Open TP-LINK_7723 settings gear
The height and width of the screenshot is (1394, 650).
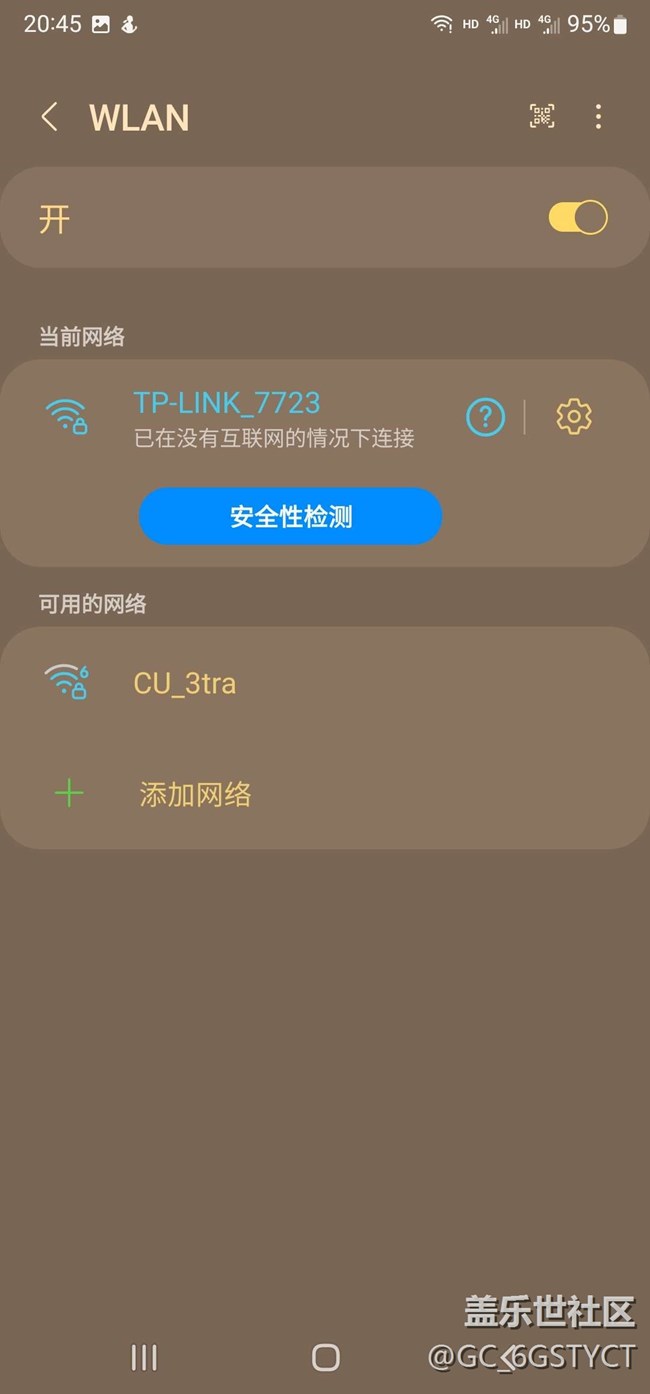(573, 416)
